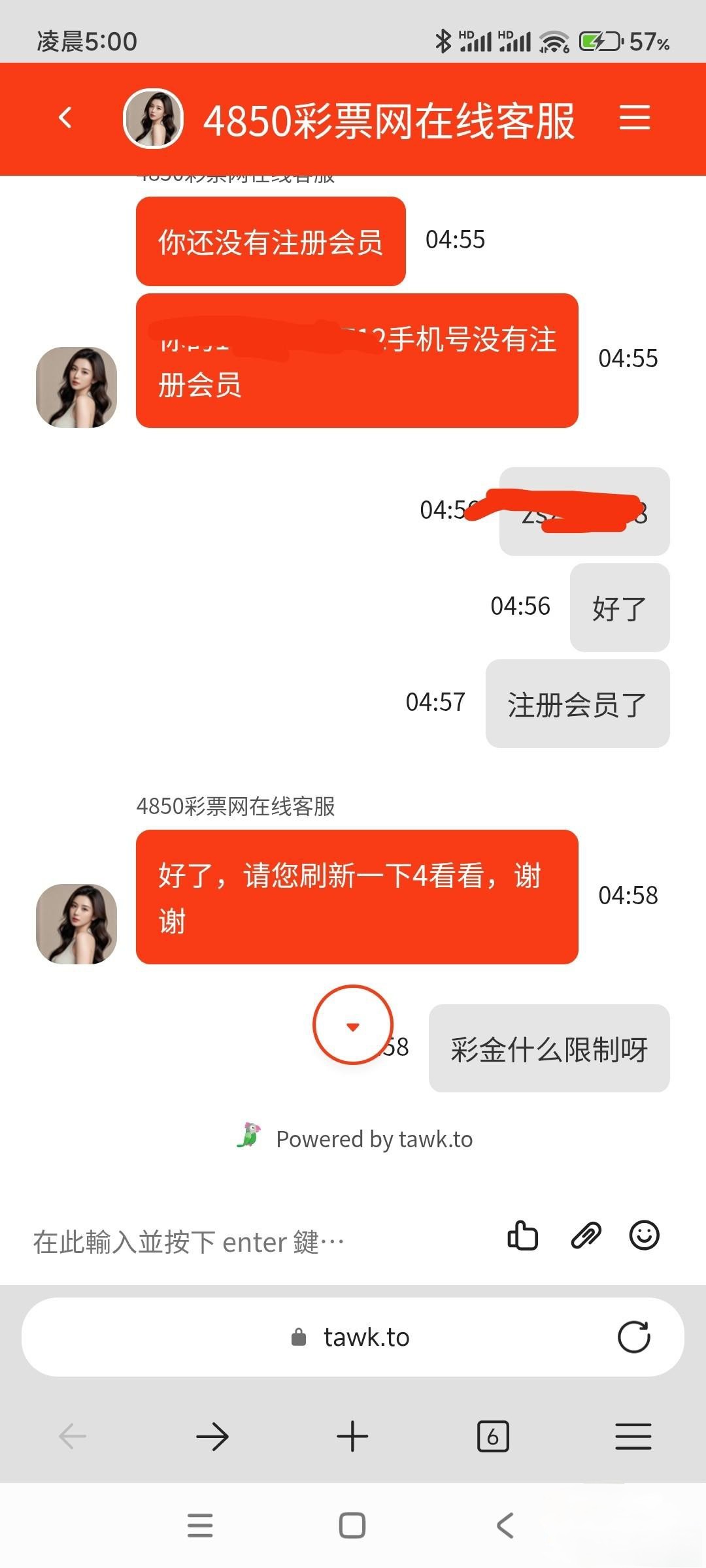Image resolution: width=706 pixels, height=1568 pixels.
Task: Open the emoji picker
Action: click(644, 1235)
